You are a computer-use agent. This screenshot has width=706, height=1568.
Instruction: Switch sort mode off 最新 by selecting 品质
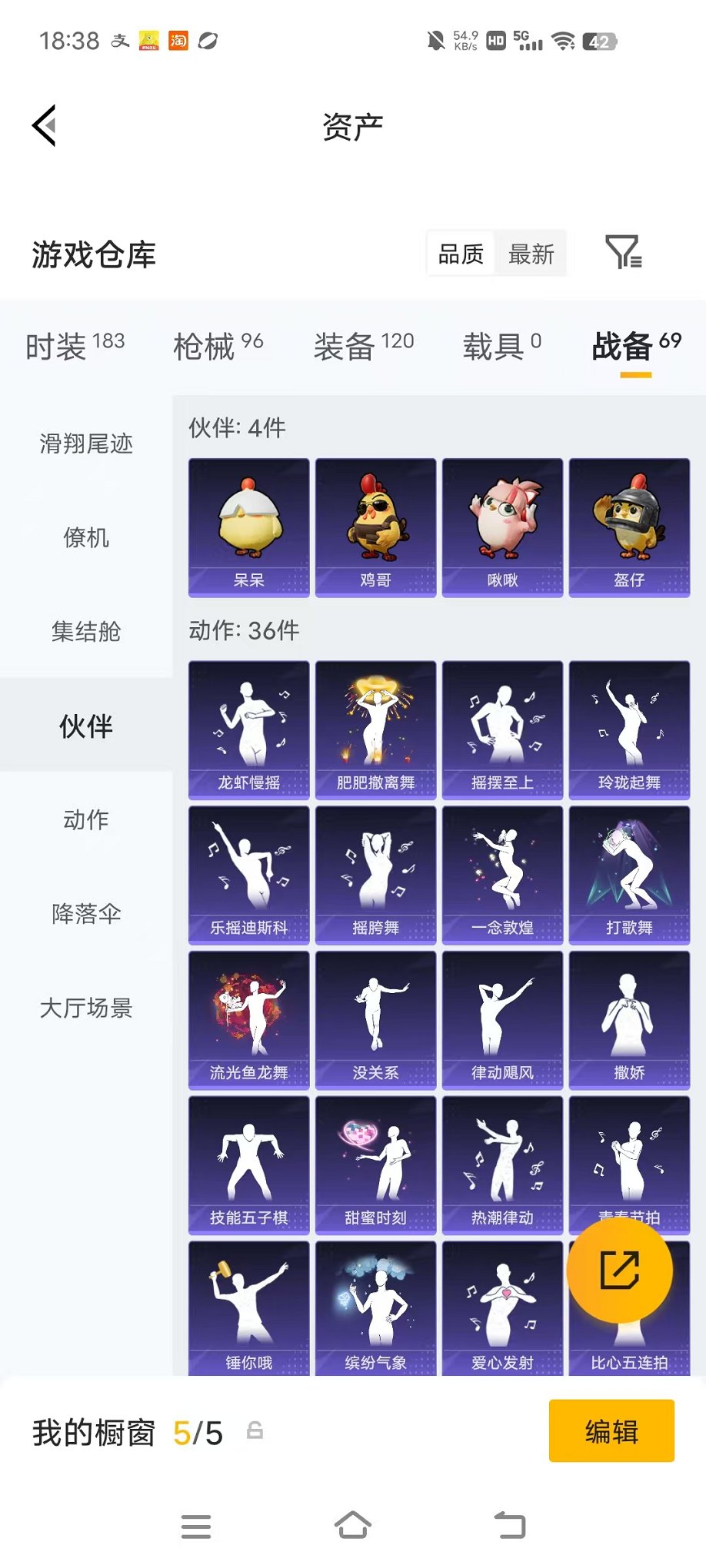460,254
